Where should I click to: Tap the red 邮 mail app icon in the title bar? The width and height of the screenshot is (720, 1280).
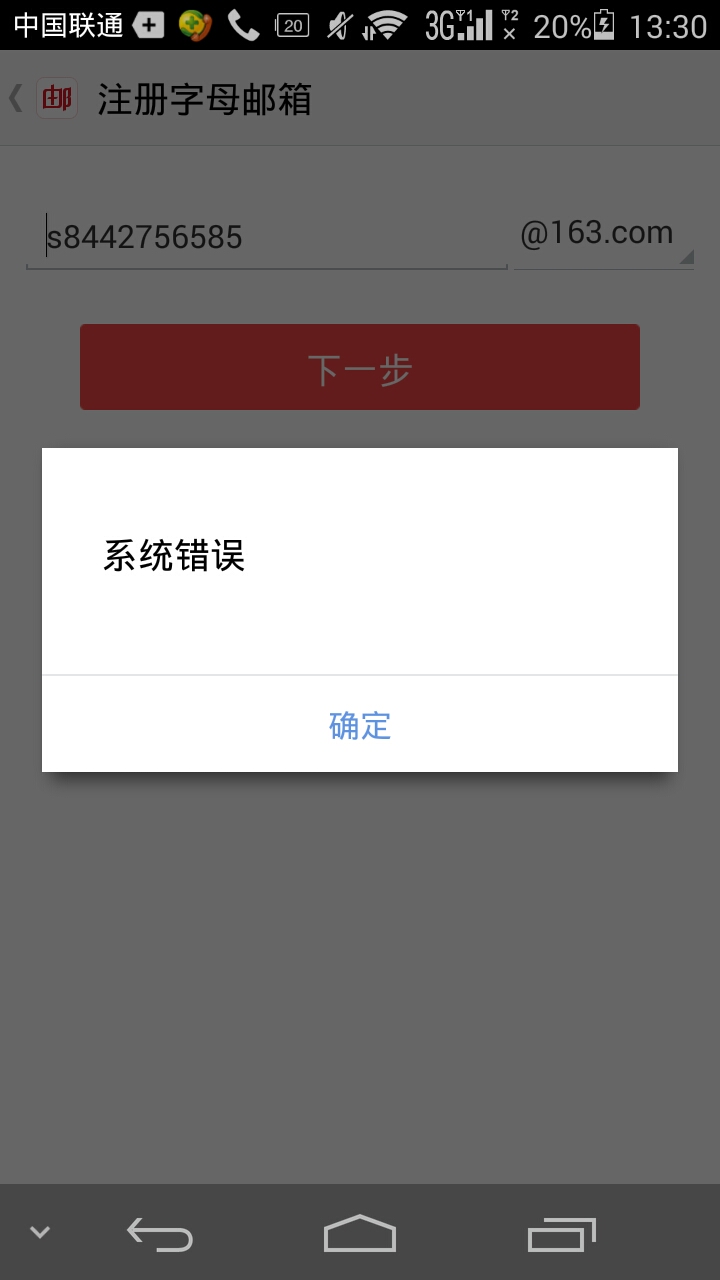57,98
